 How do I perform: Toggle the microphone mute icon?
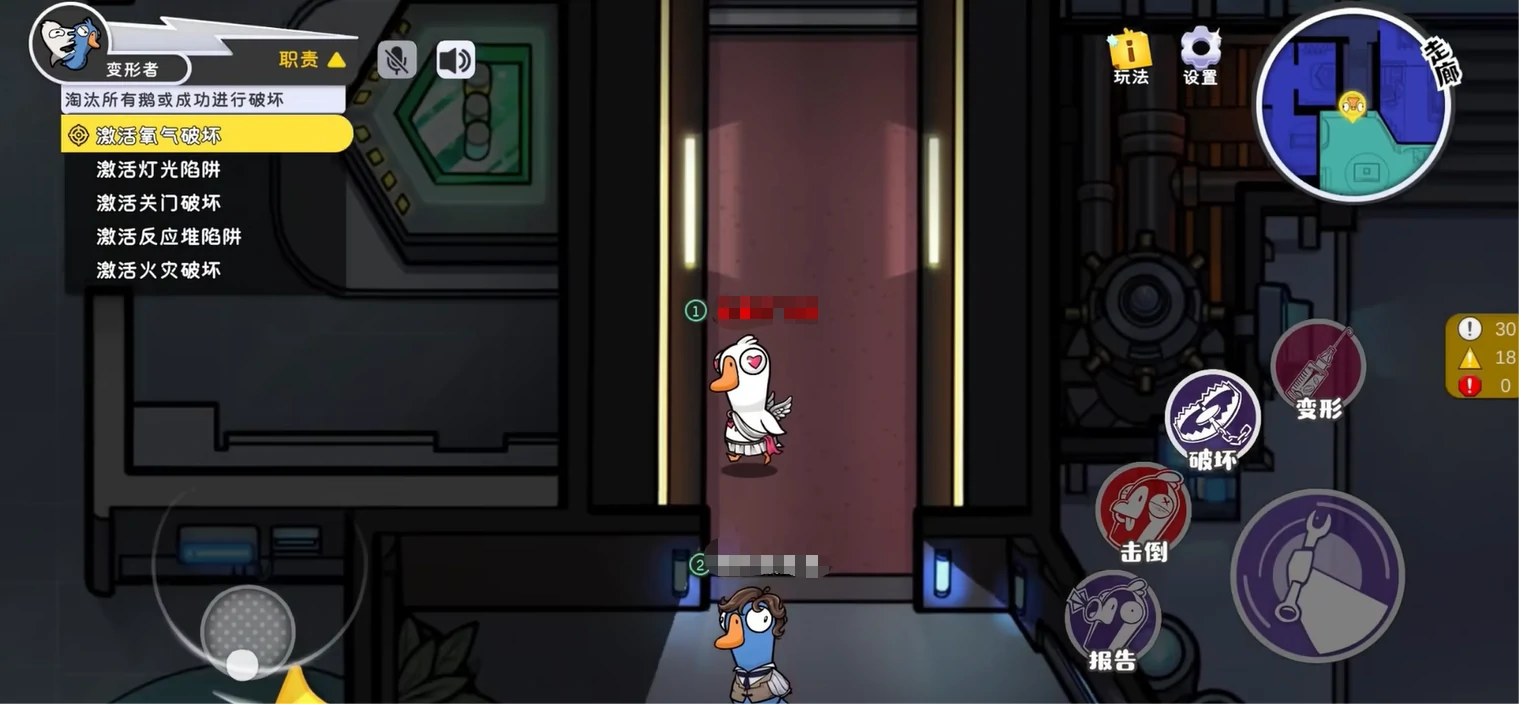[x=397, y=60]
